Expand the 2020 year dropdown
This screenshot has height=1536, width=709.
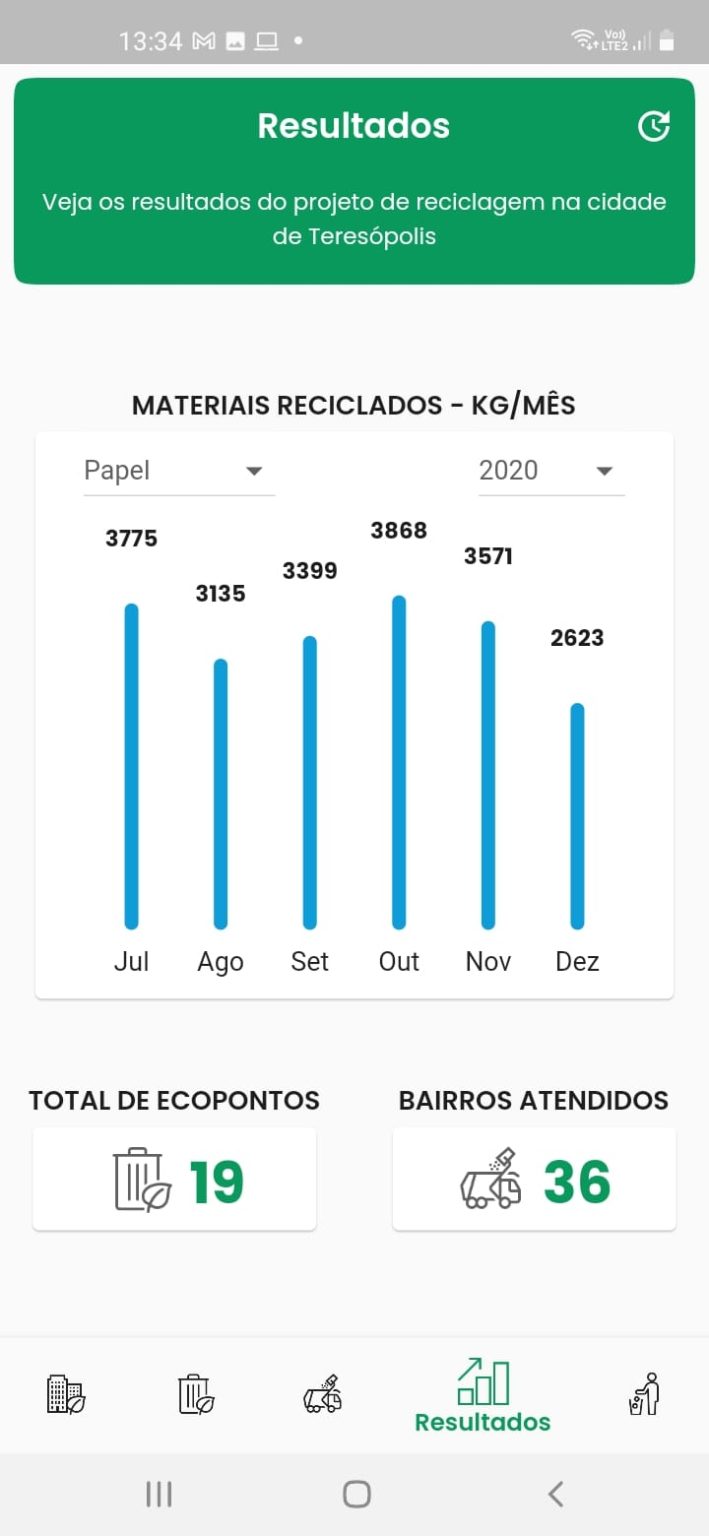coord(551,471)
